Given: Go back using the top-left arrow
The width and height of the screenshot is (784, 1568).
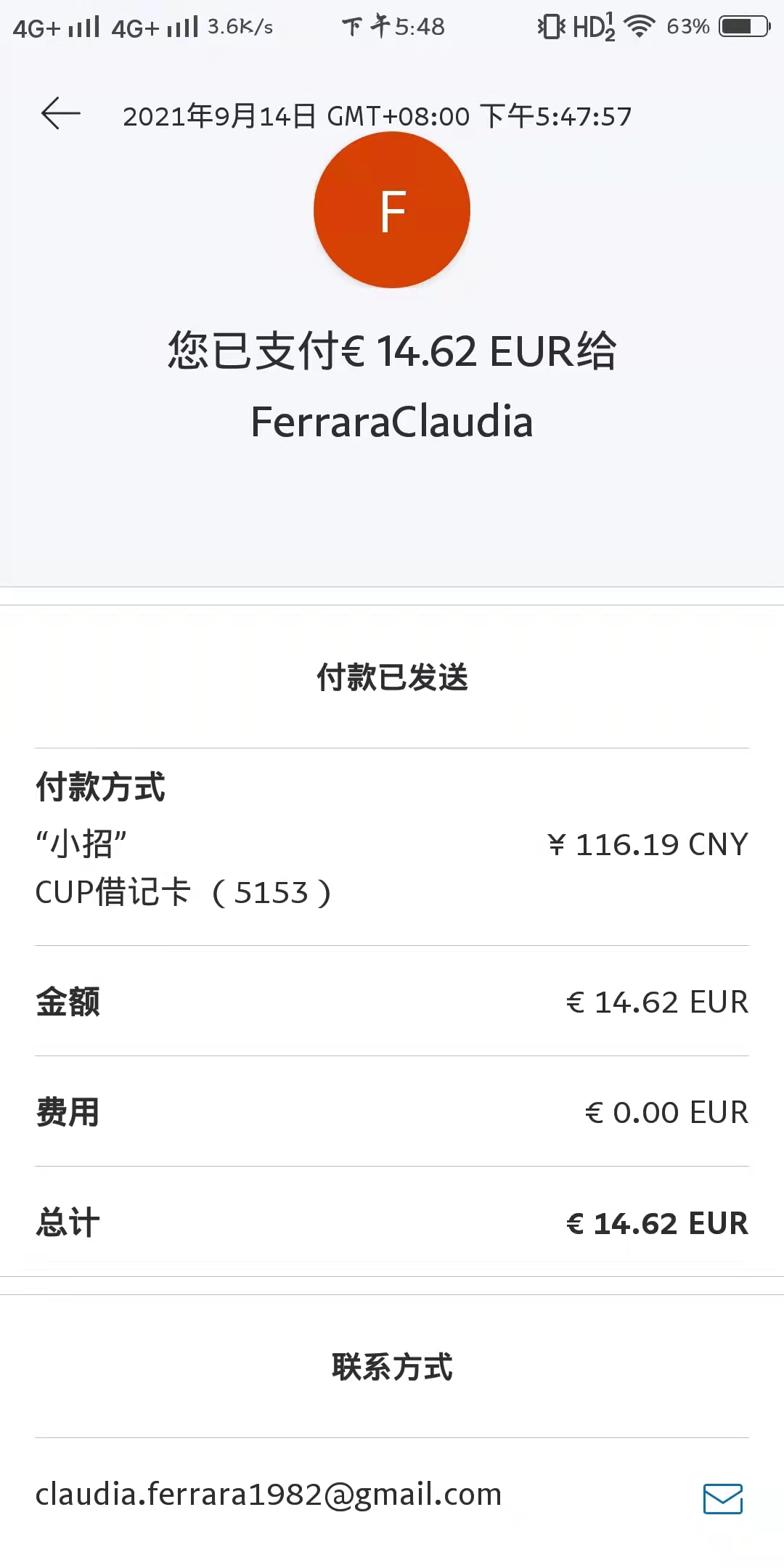Looking at the screenshot, I should (x=61, y=114).
